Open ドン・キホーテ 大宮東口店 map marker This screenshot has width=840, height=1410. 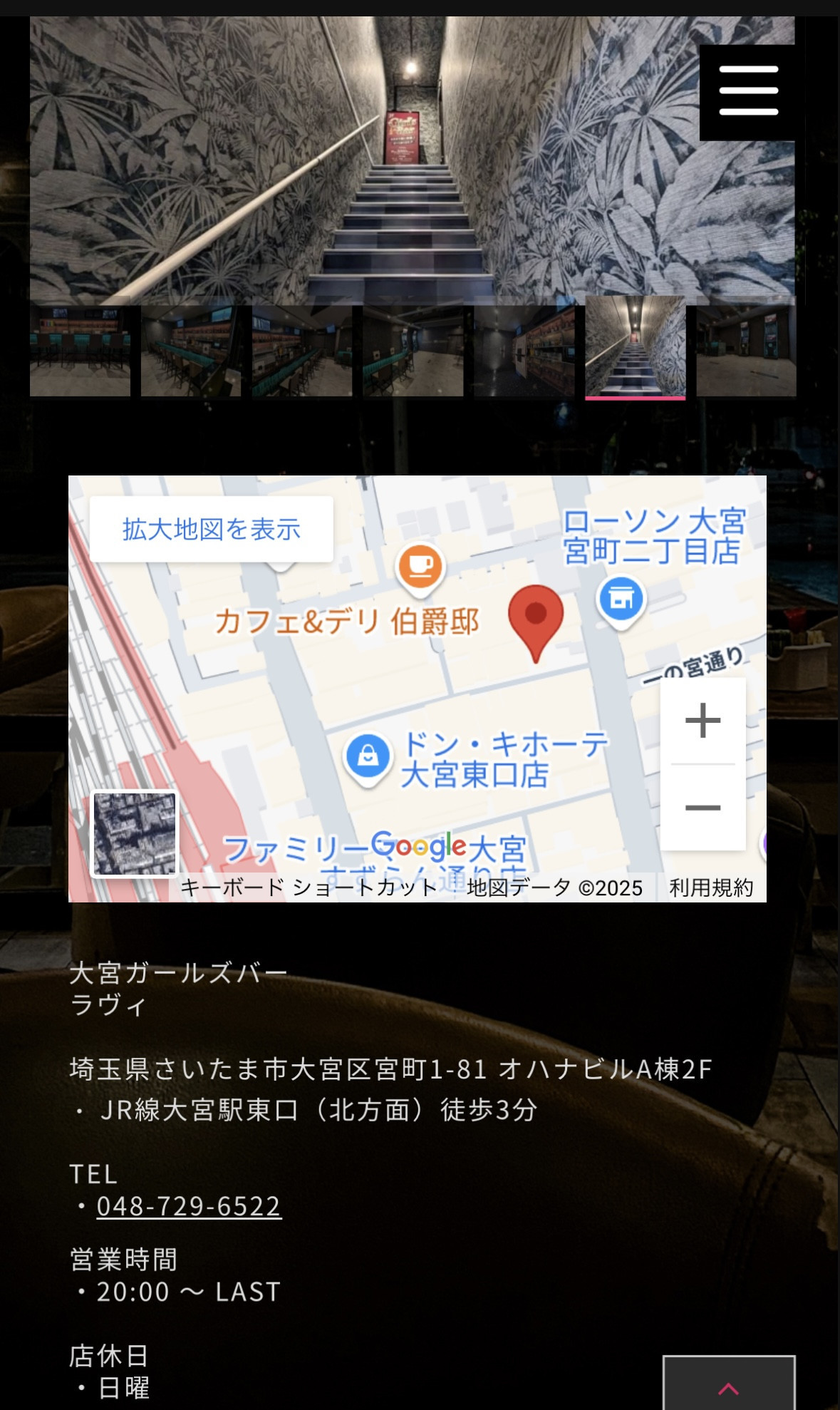(x=368, y=757)
